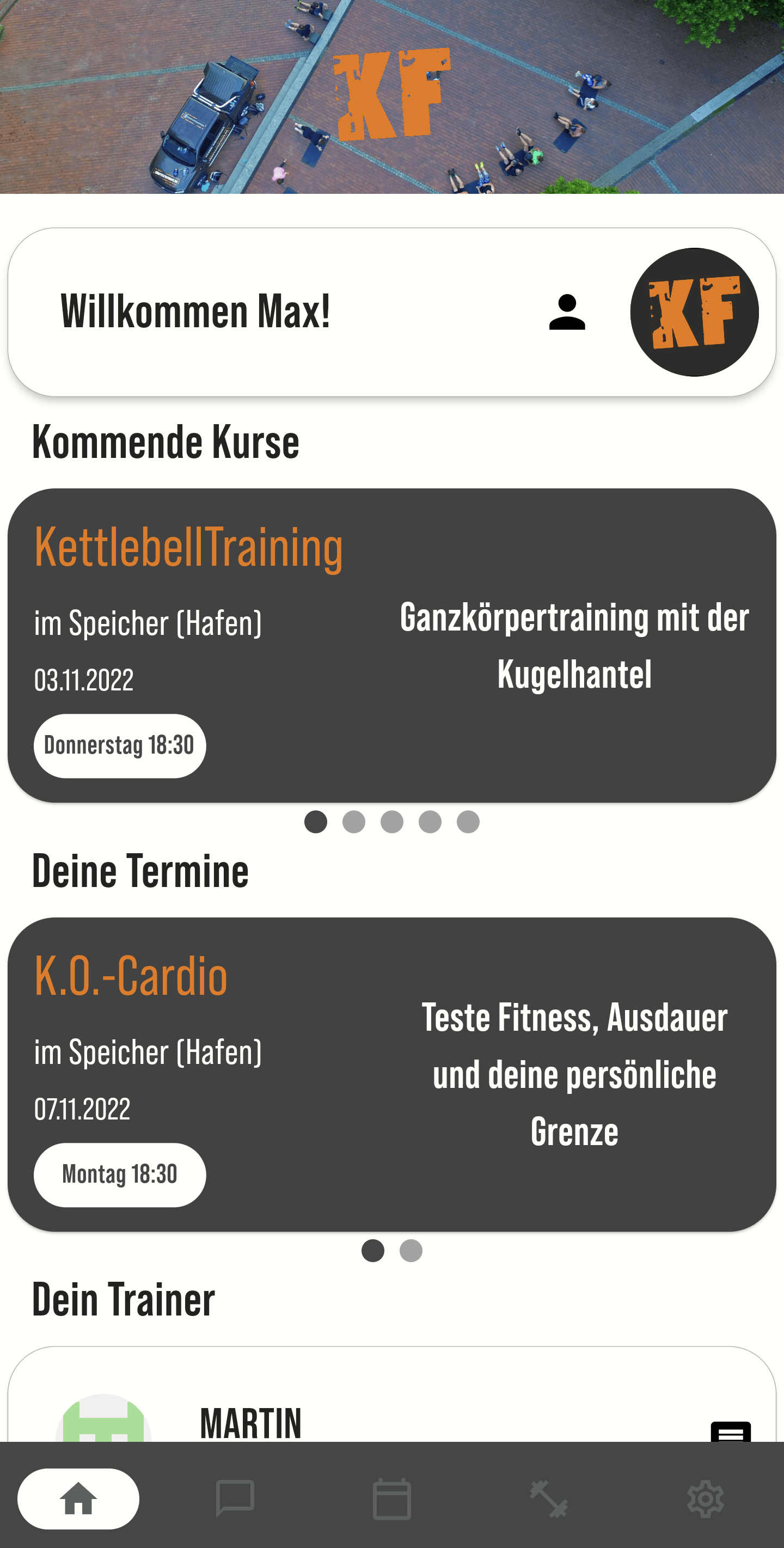Select the second dot under Kommende Kurse

pyautogui.click(x=354, y=822)
